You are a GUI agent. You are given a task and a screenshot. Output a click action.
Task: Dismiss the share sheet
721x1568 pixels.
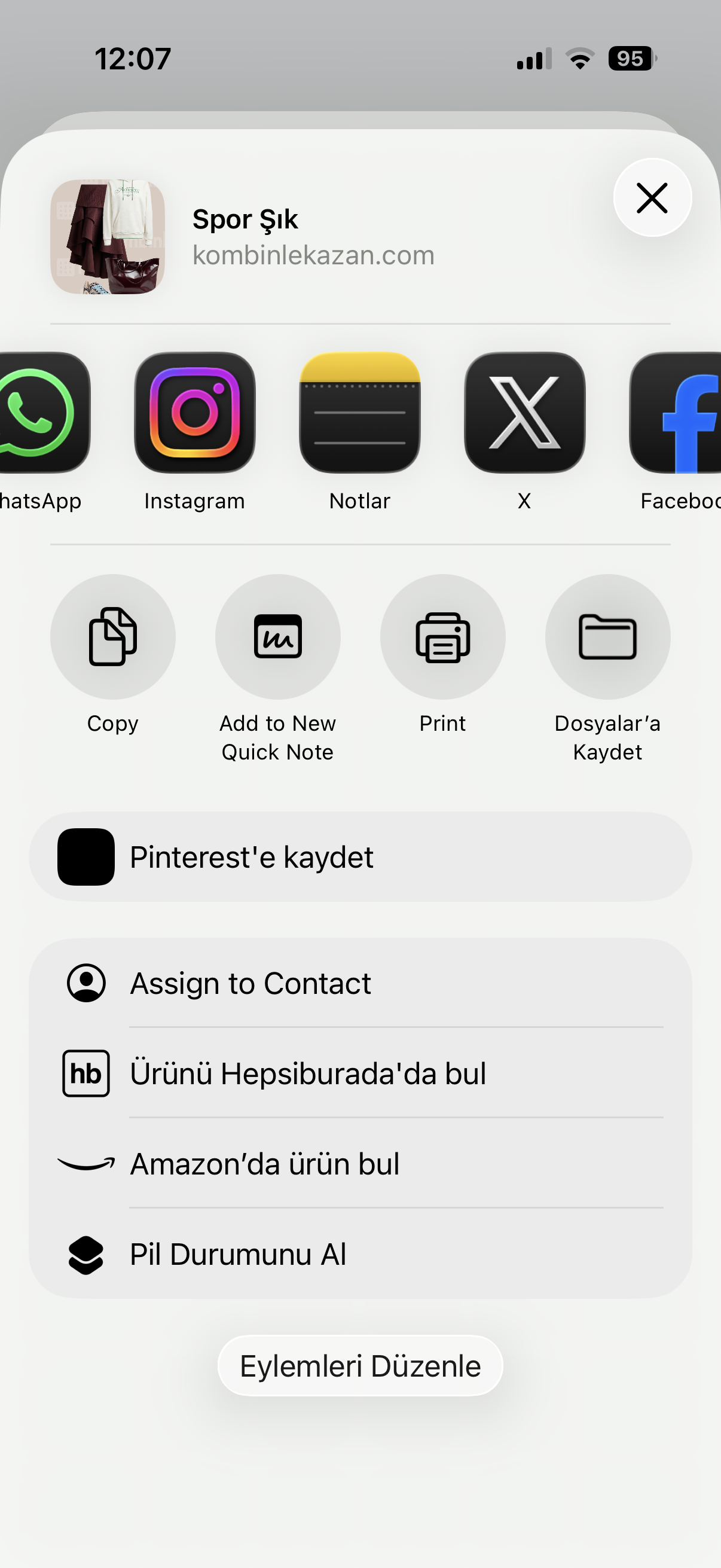pyautogui.click(x=651, y=197)
